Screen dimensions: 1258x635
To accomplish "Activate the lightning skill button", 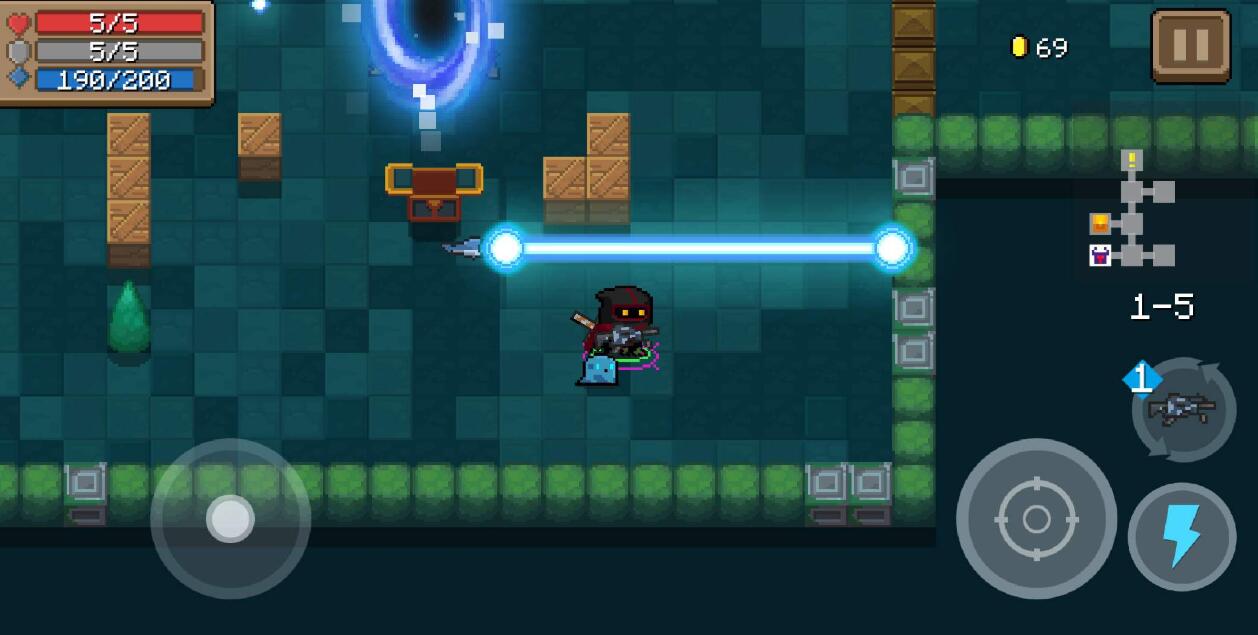I will click(1181, 537).
